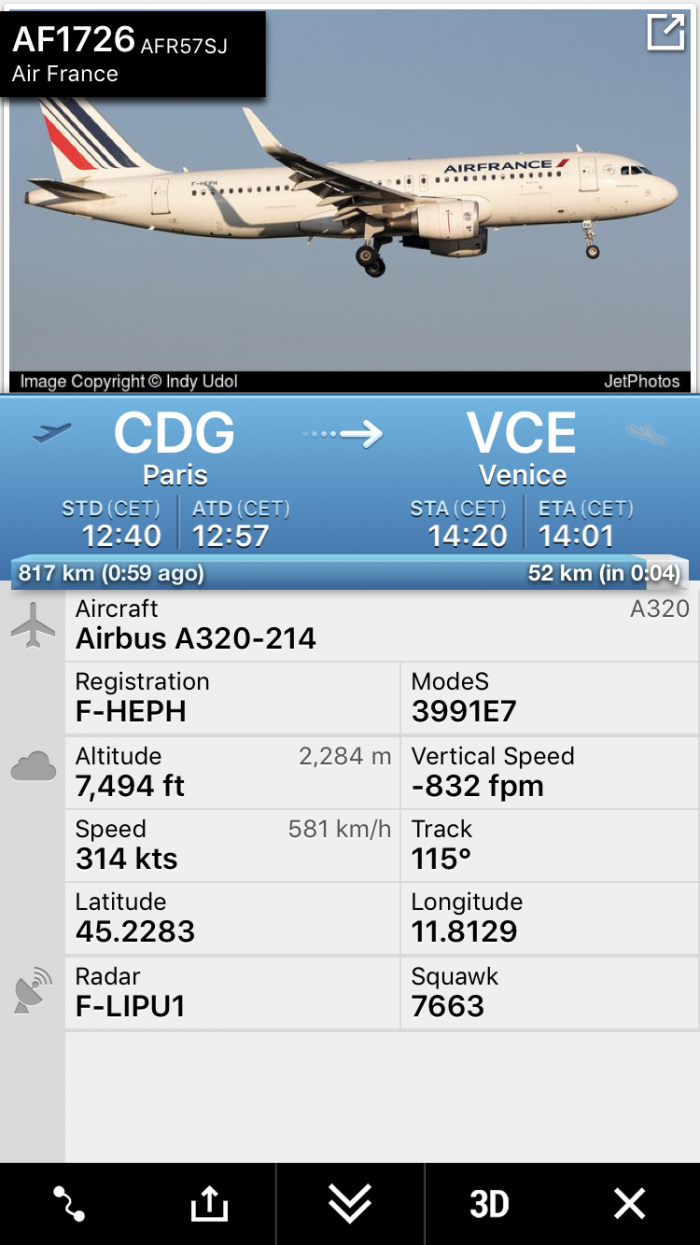This screenshot has height=1245, width=700.
Task: Collapse the flight details panel
Action: (349, 1203)
